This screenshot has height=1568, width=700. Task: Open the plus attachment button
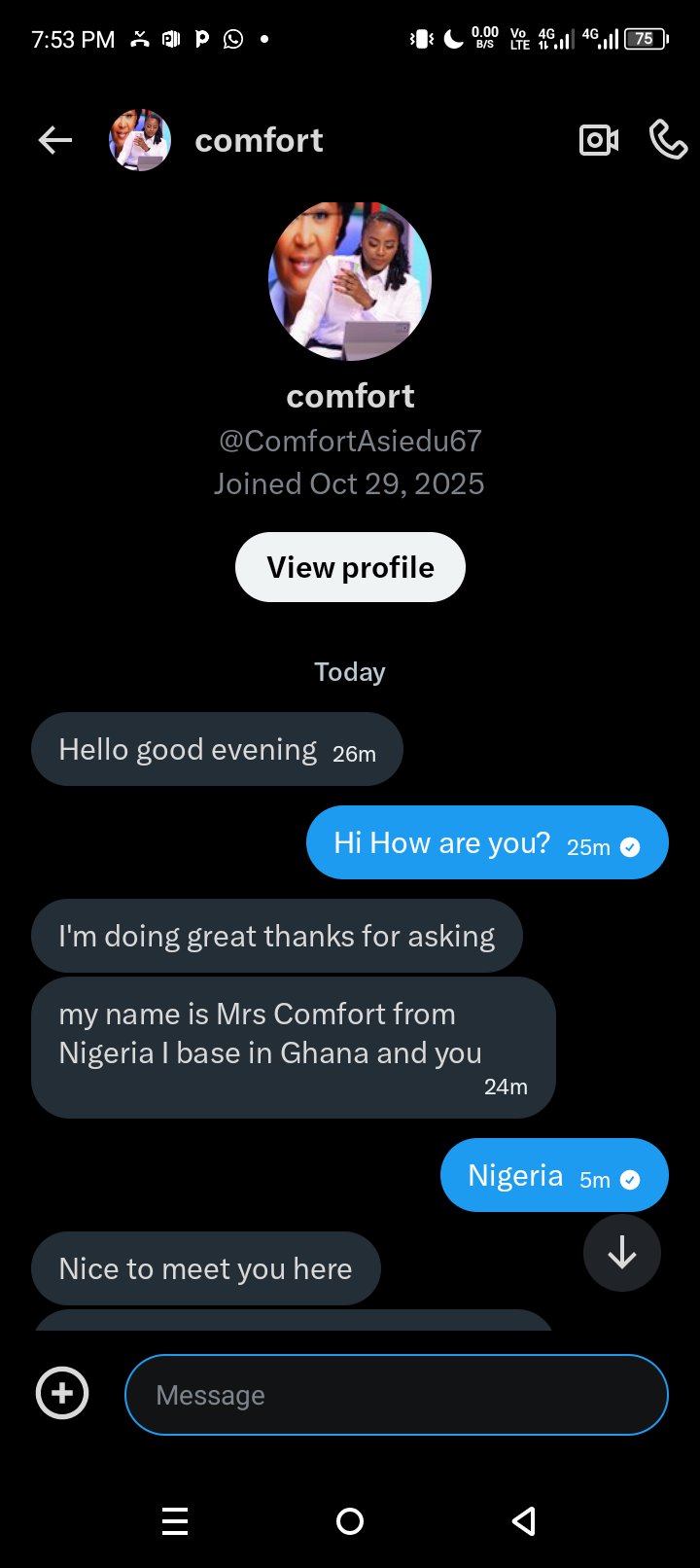click(62, 1394)
